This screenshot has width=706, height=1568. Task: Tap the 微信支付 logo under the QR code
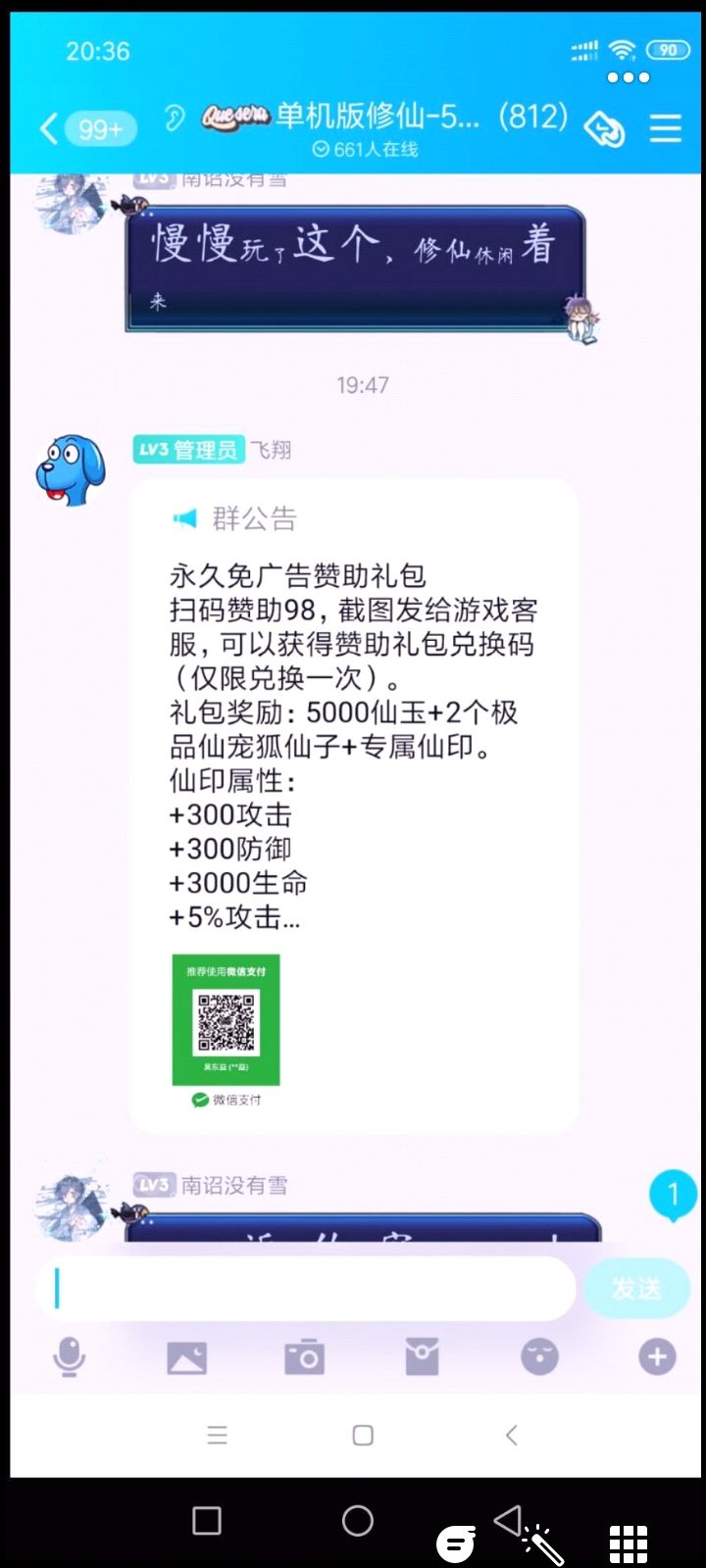tap(225, 1100)
